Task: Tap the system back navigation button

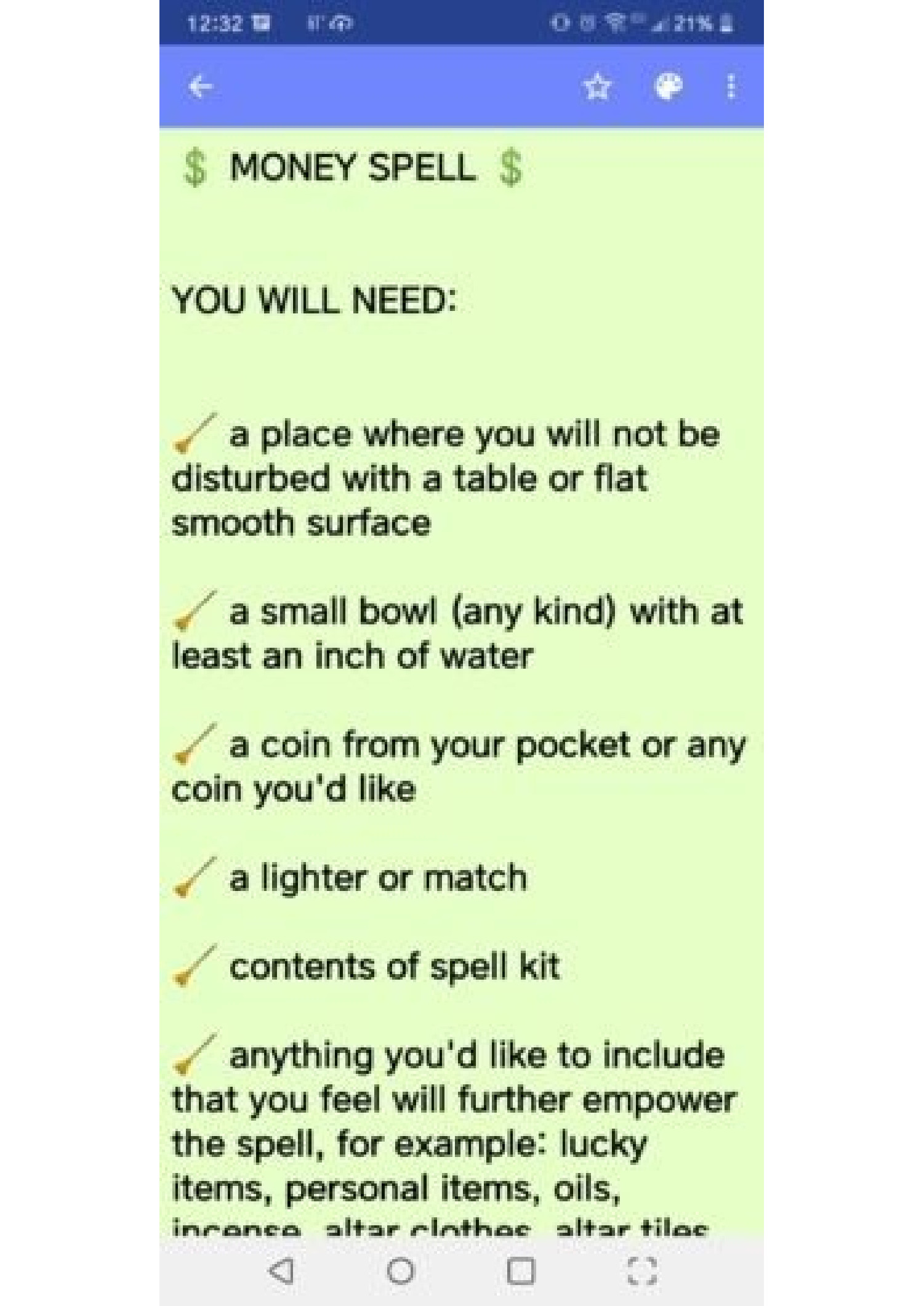Action: pyautogui.click(x=281, y=1271)
